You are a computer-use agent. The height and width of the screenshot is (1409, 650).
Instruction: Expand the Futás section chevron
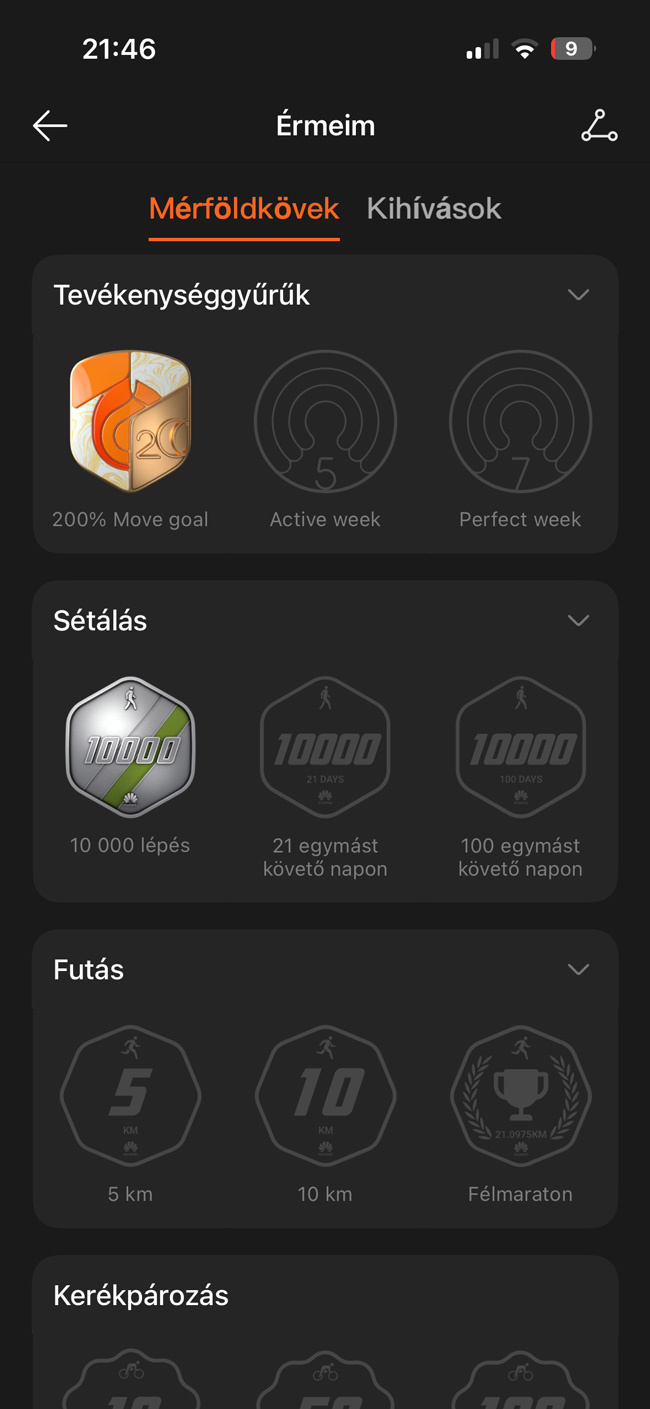578,969
